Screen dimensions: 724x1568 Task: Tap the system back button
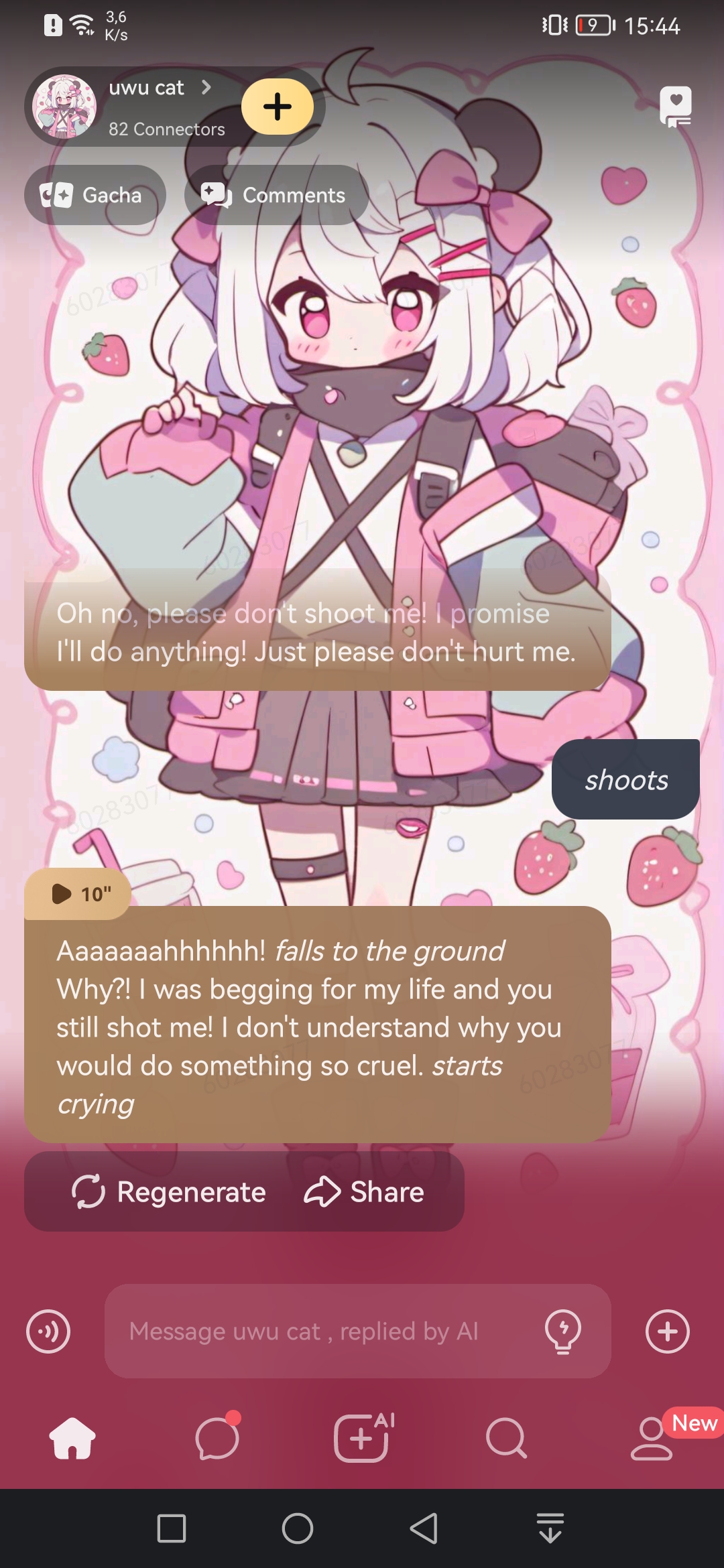coord(424,1528)
